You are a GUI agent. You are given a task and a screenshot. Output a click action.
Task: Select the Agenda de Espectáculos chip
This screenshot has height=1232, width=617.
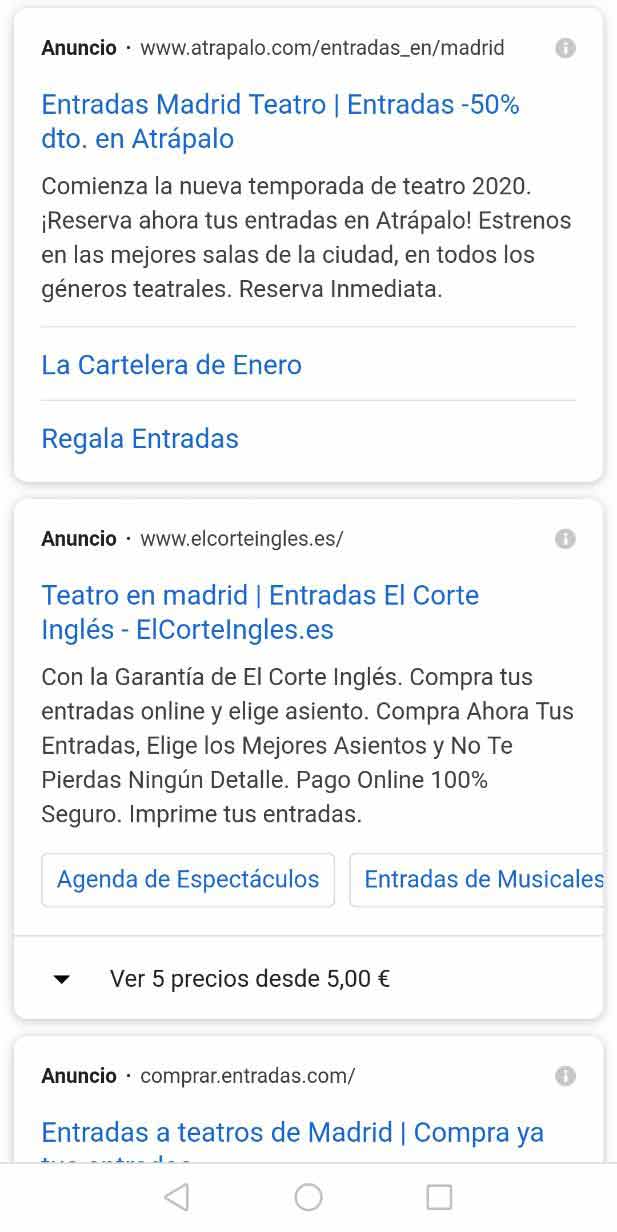188,880
